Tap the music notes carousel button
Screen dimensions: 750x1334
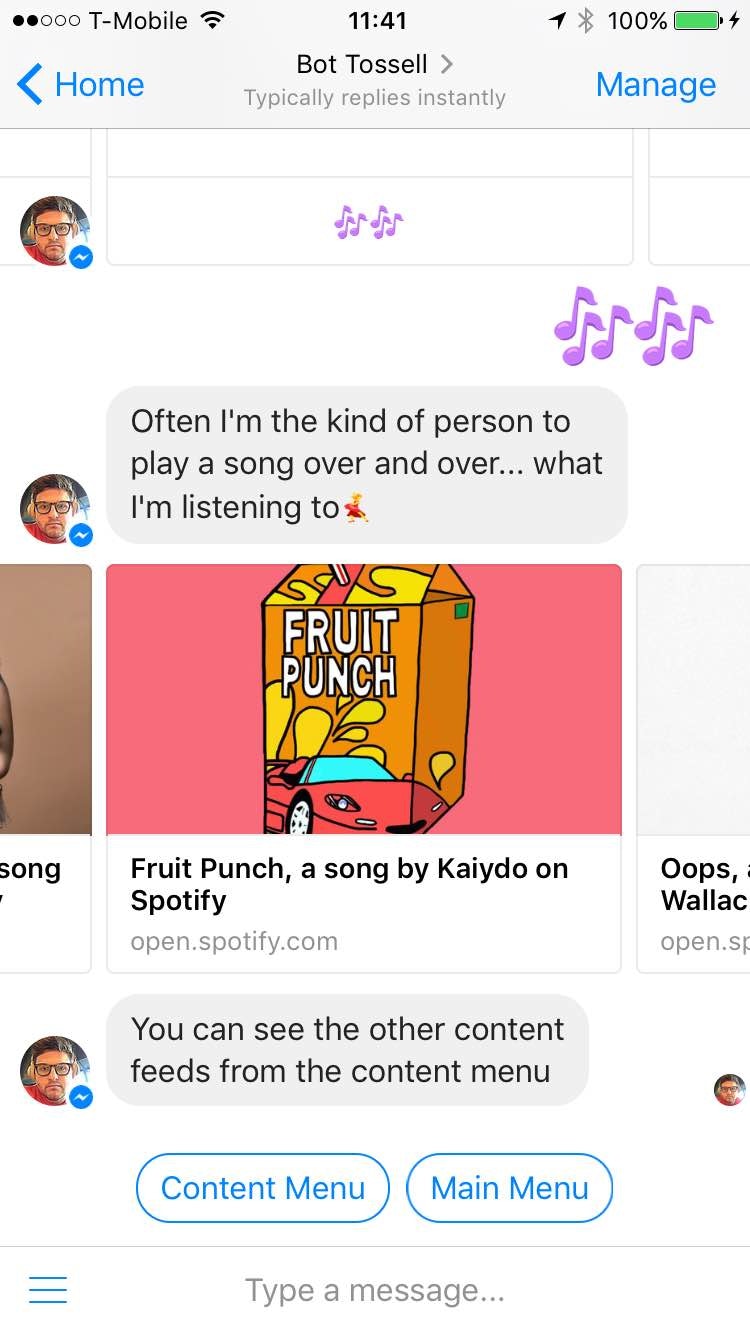pyautogui.click(x=369, y=222)
